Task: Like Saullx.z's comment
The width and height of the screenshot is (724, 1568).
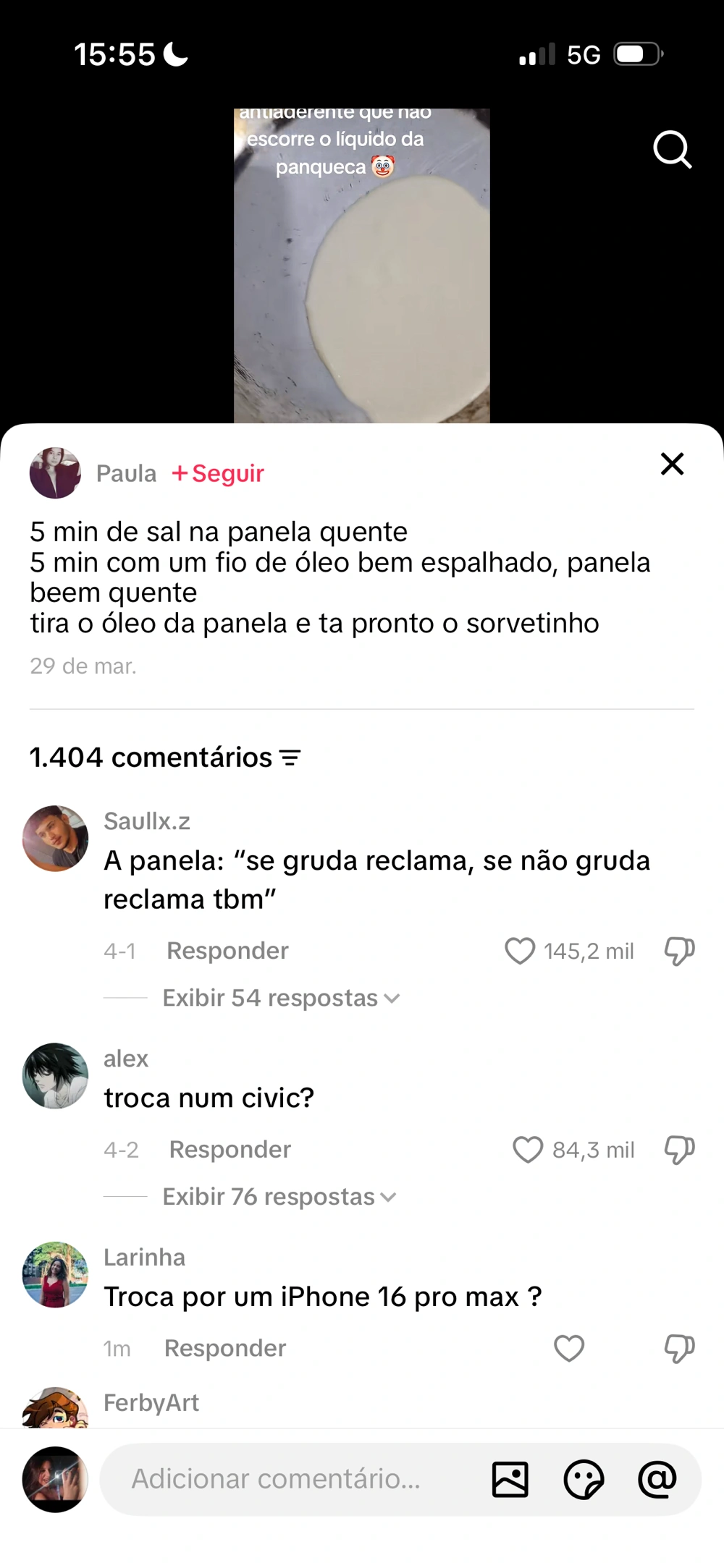Action: (520, 951)
